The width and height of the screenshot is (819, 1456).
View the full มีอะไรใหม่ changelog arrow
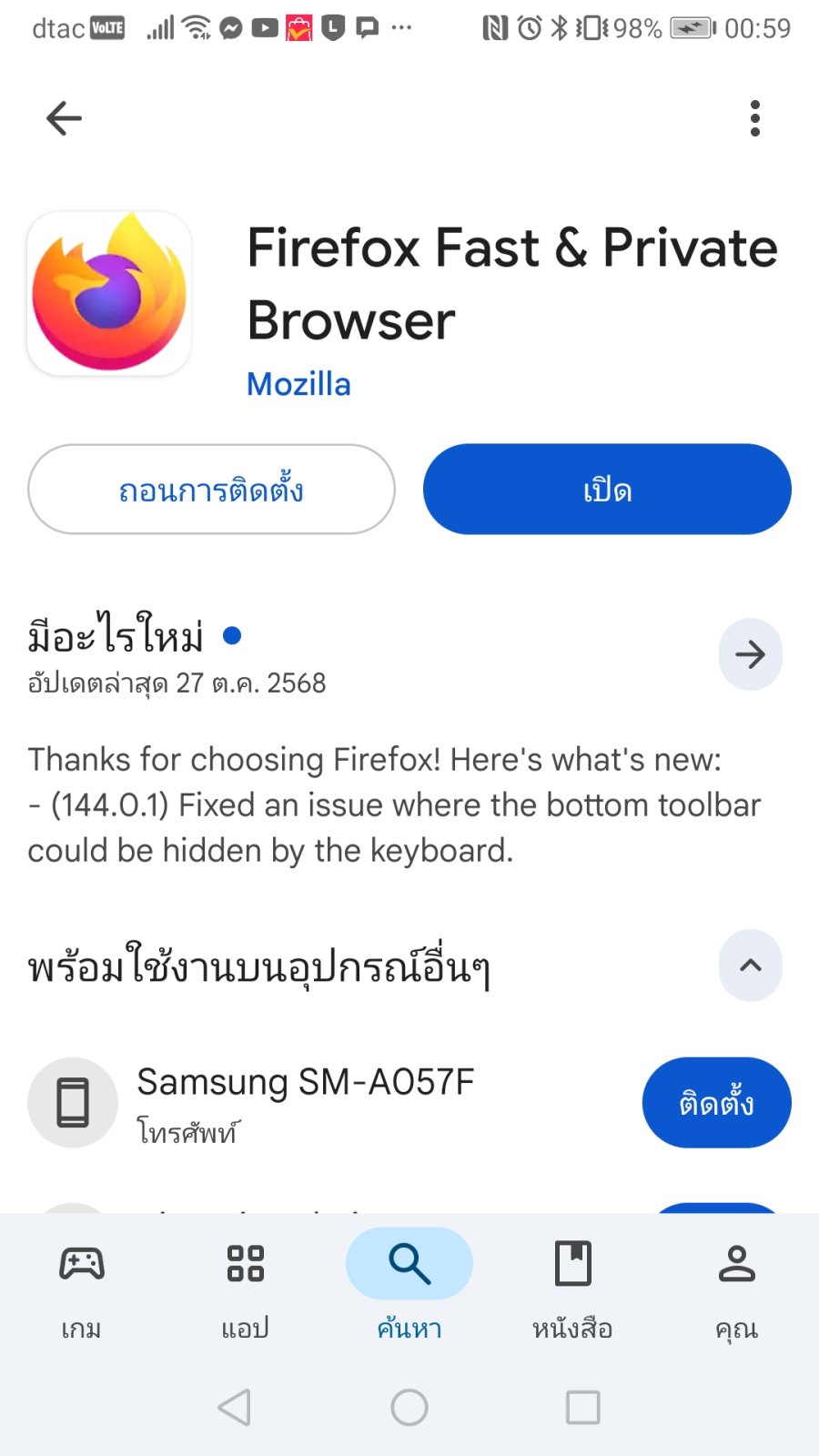click(750, 654)
